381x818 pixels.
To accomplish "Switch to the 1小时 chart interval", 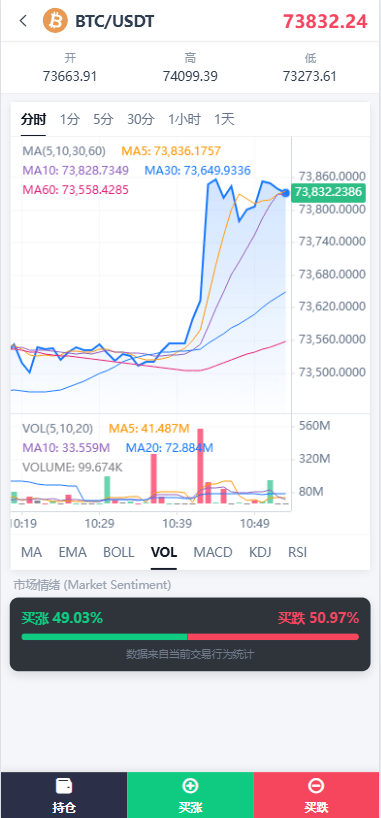I will click(x=184, y=119).
